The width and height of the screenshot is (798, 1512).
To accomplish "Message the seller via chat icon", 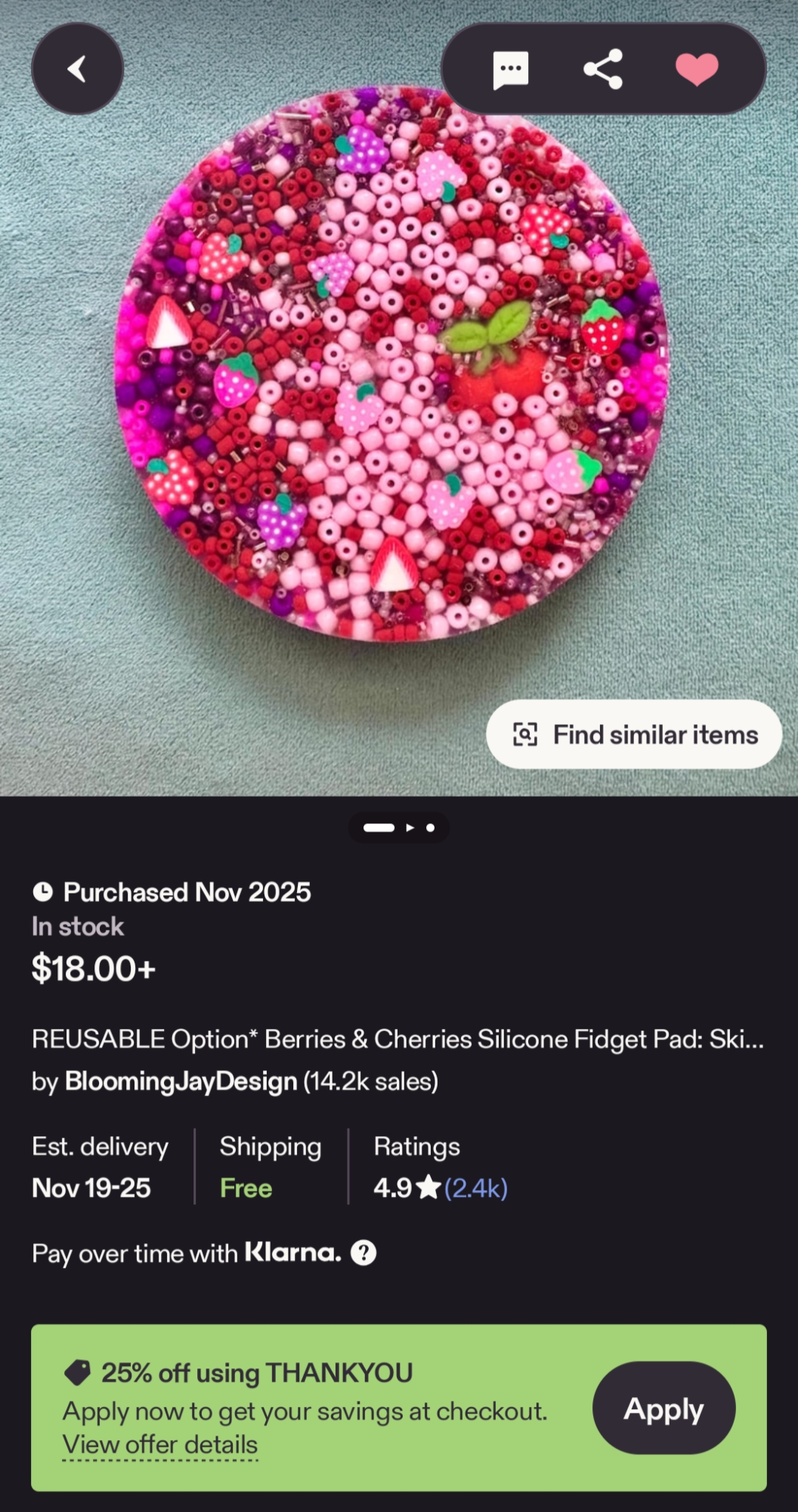I will [510, 70].
